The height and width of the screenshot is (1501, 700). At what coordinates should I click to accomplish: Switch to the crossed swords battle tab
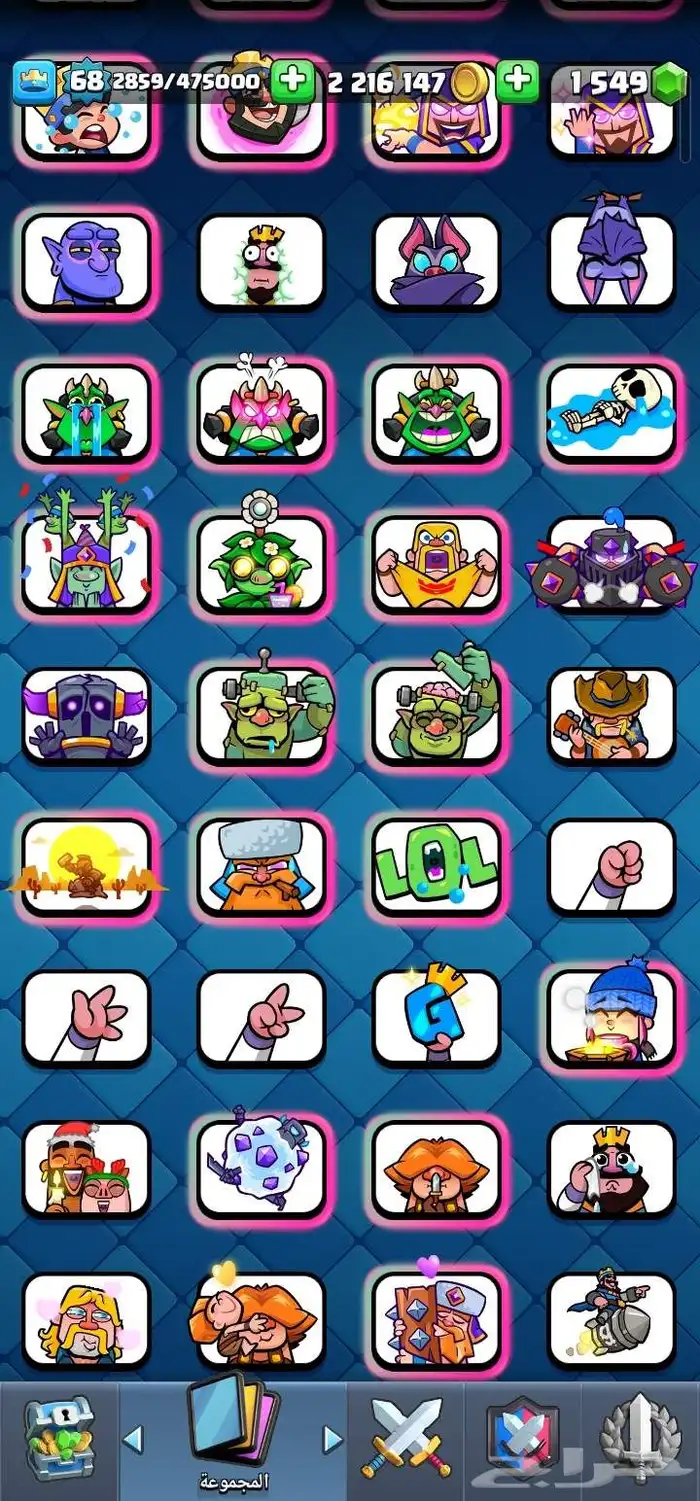click(405, 1438)
